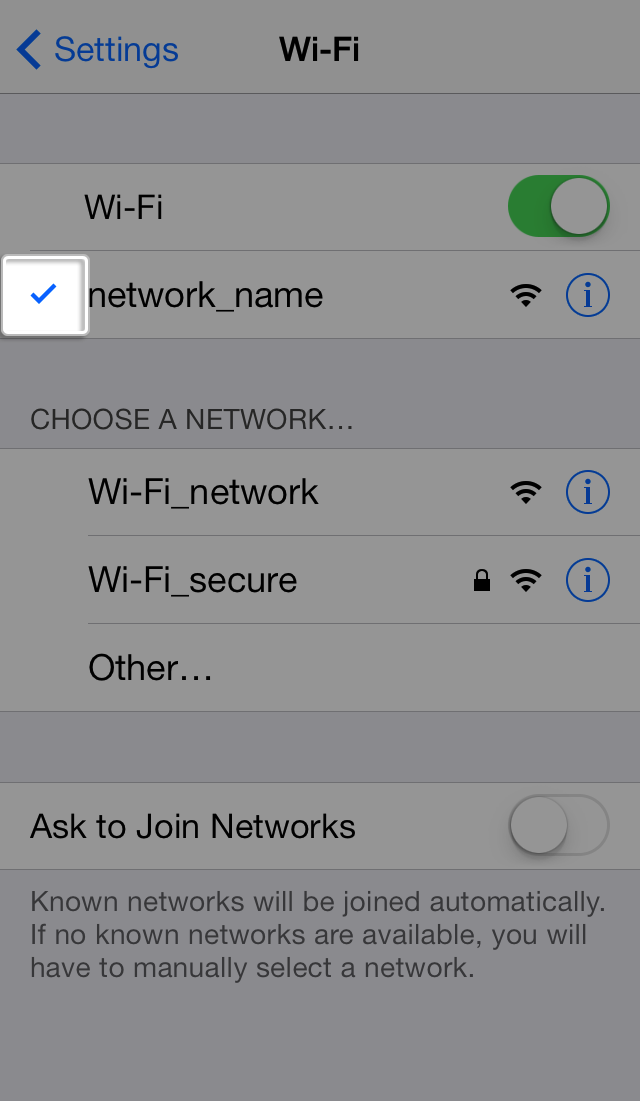
Task: Turn off the Wi-Fi switch
Action: (x=559, y=206)
